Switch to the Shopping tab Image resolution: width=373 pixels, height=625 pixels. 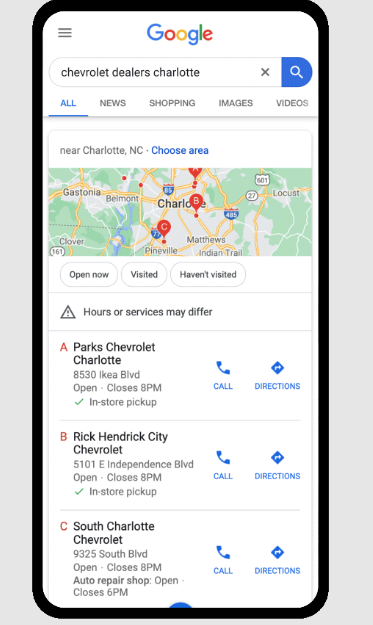tap(172, 103)
